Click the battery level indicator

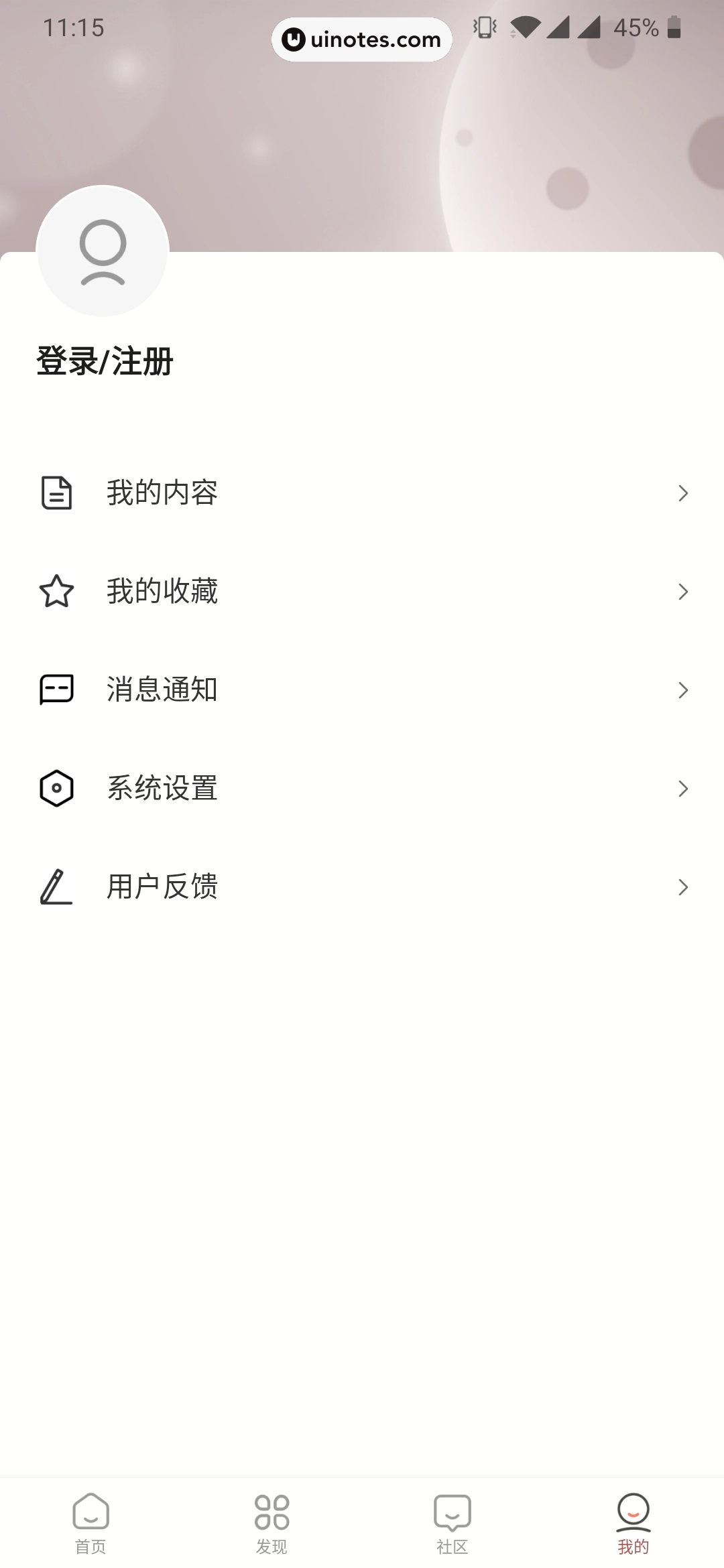(672, 28)
